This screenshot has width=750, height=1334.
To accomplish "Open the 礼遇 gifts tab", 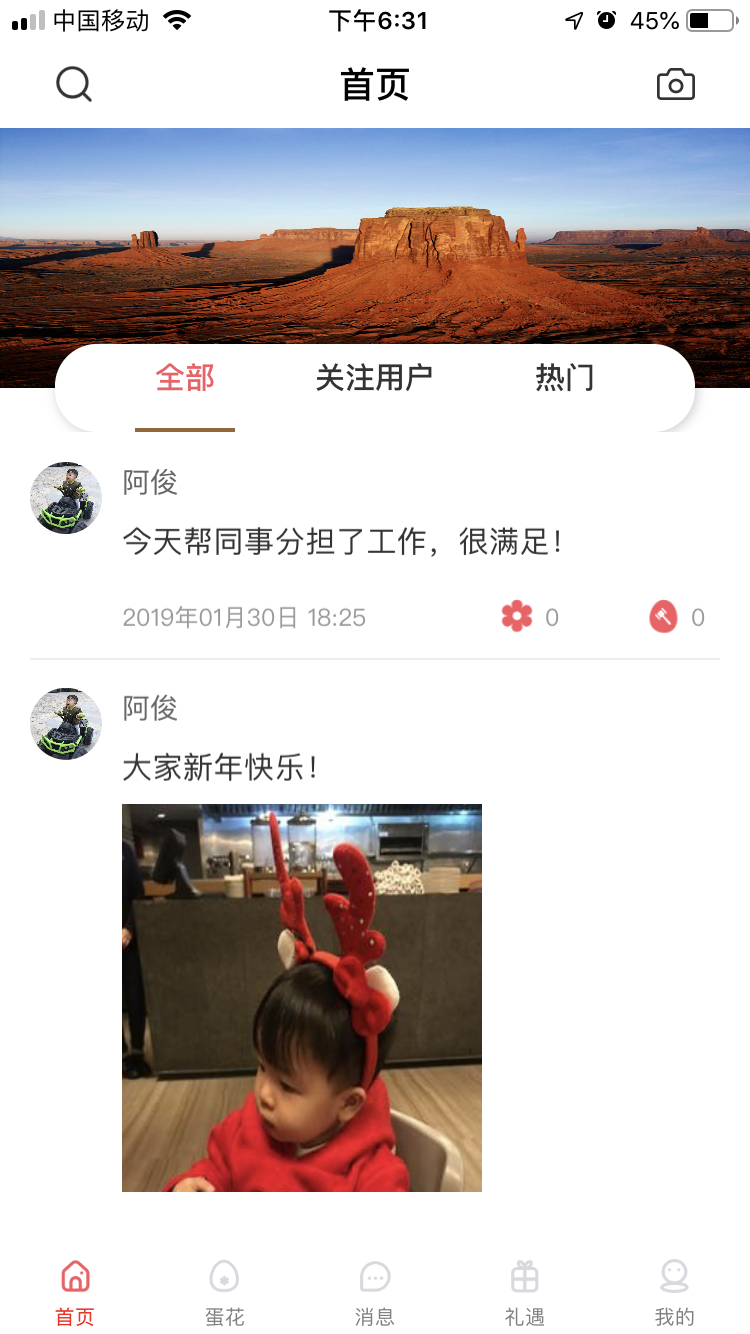I will [x=525, y=1291].
